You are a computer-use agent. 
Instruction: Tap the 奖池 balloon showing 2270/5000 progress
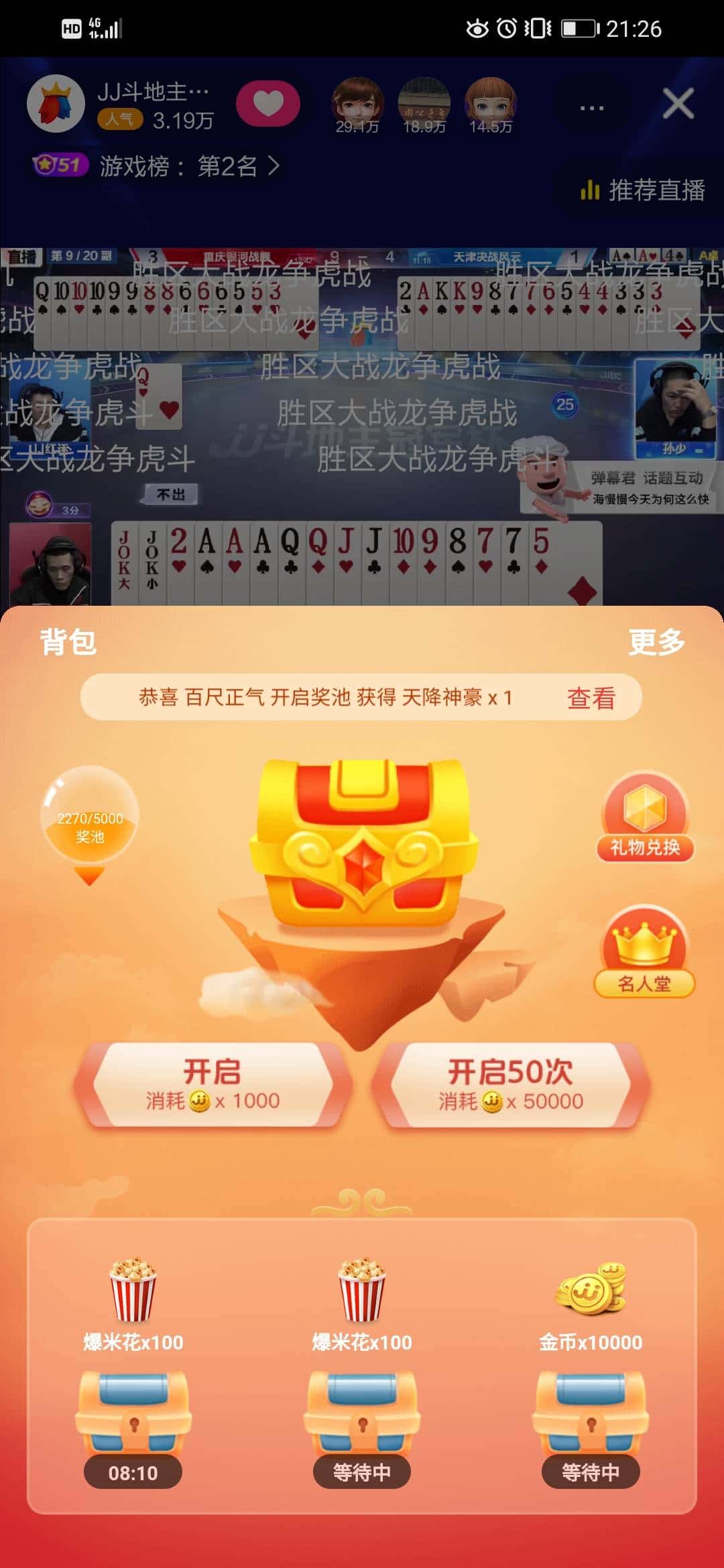pyautogui.click(x=89, y=816)
